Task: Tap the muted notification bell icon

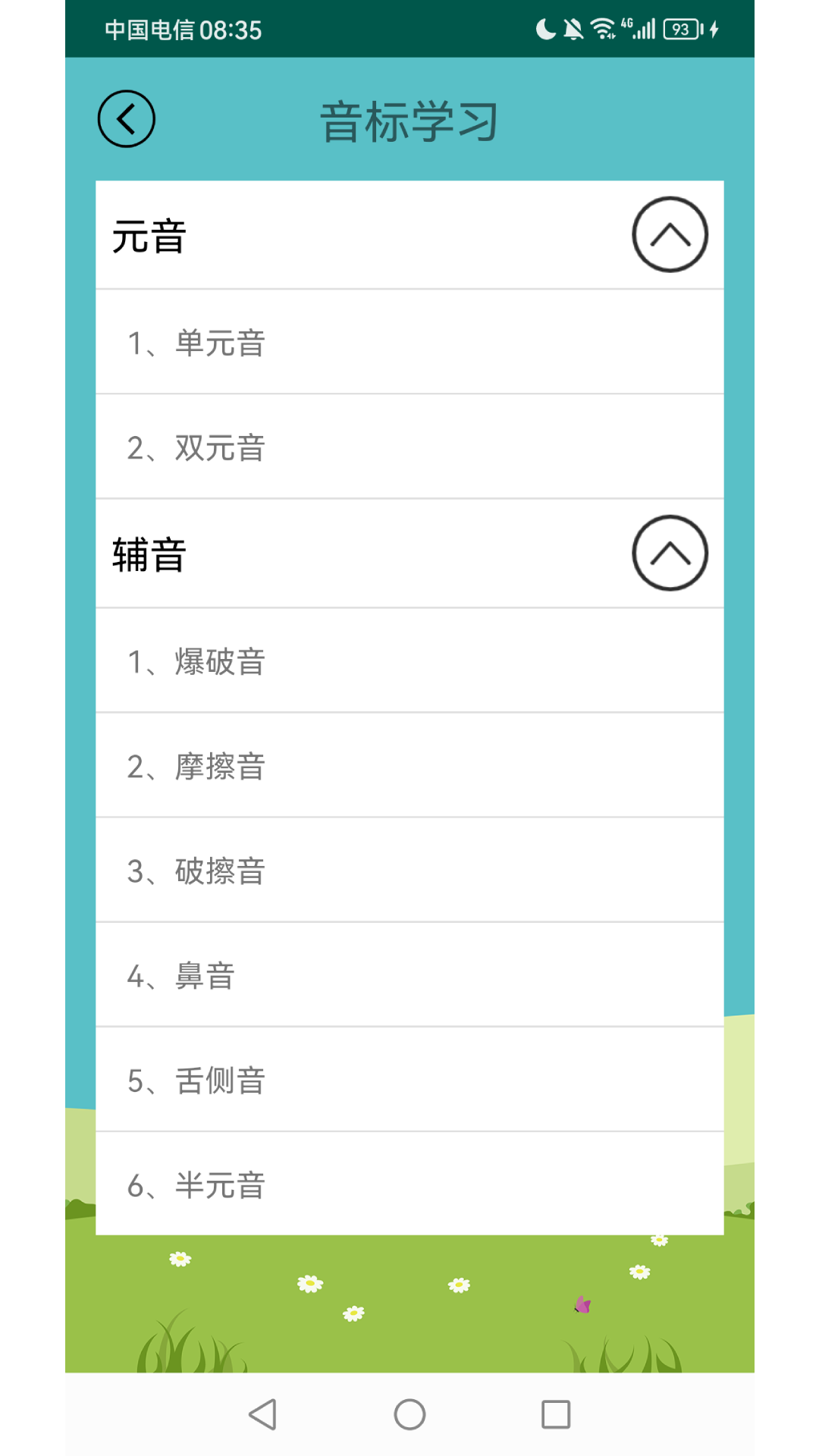Action: pos(573,27)
